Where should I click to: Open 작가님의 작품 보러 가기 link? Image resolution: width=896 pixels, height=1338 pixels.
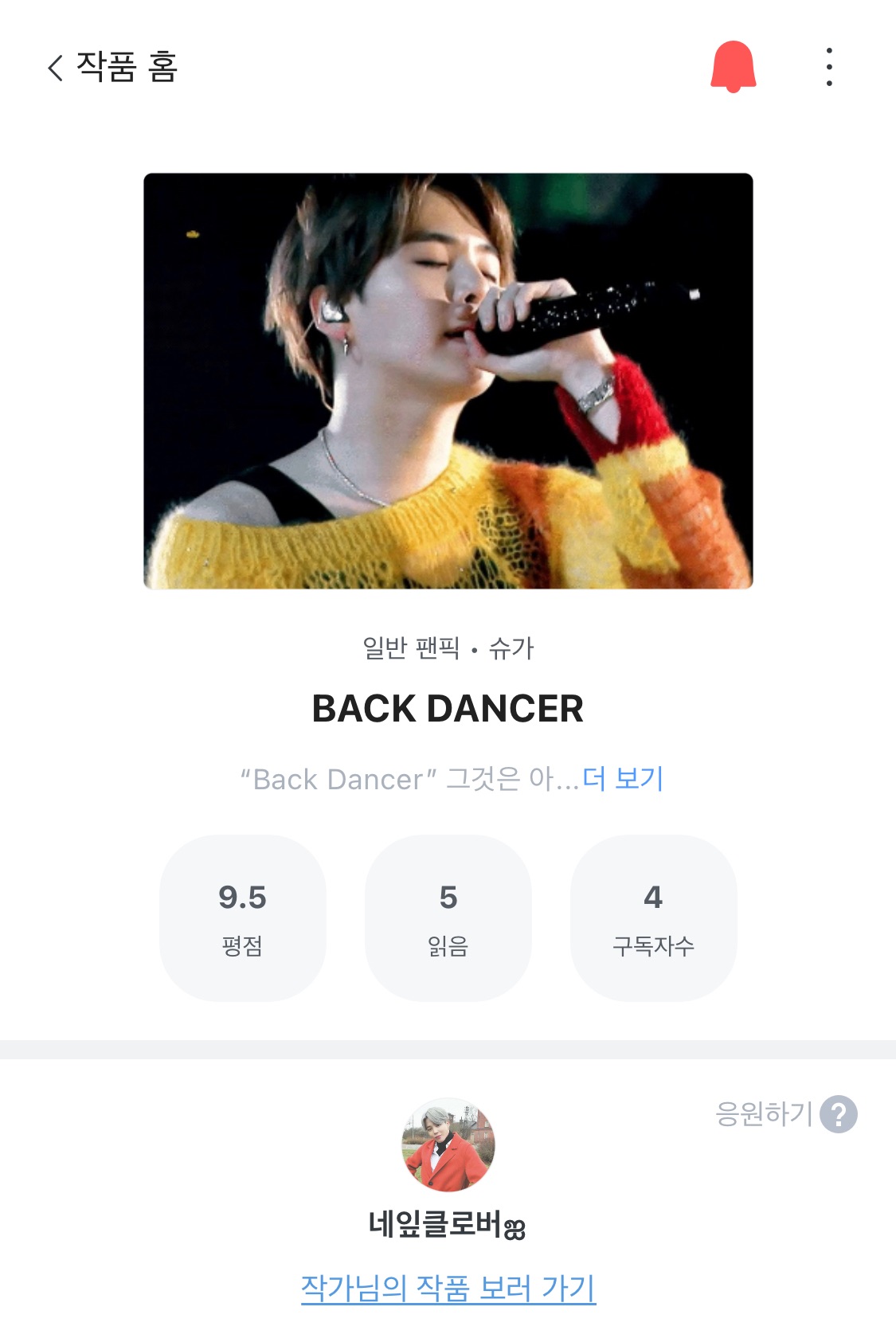448,1288
